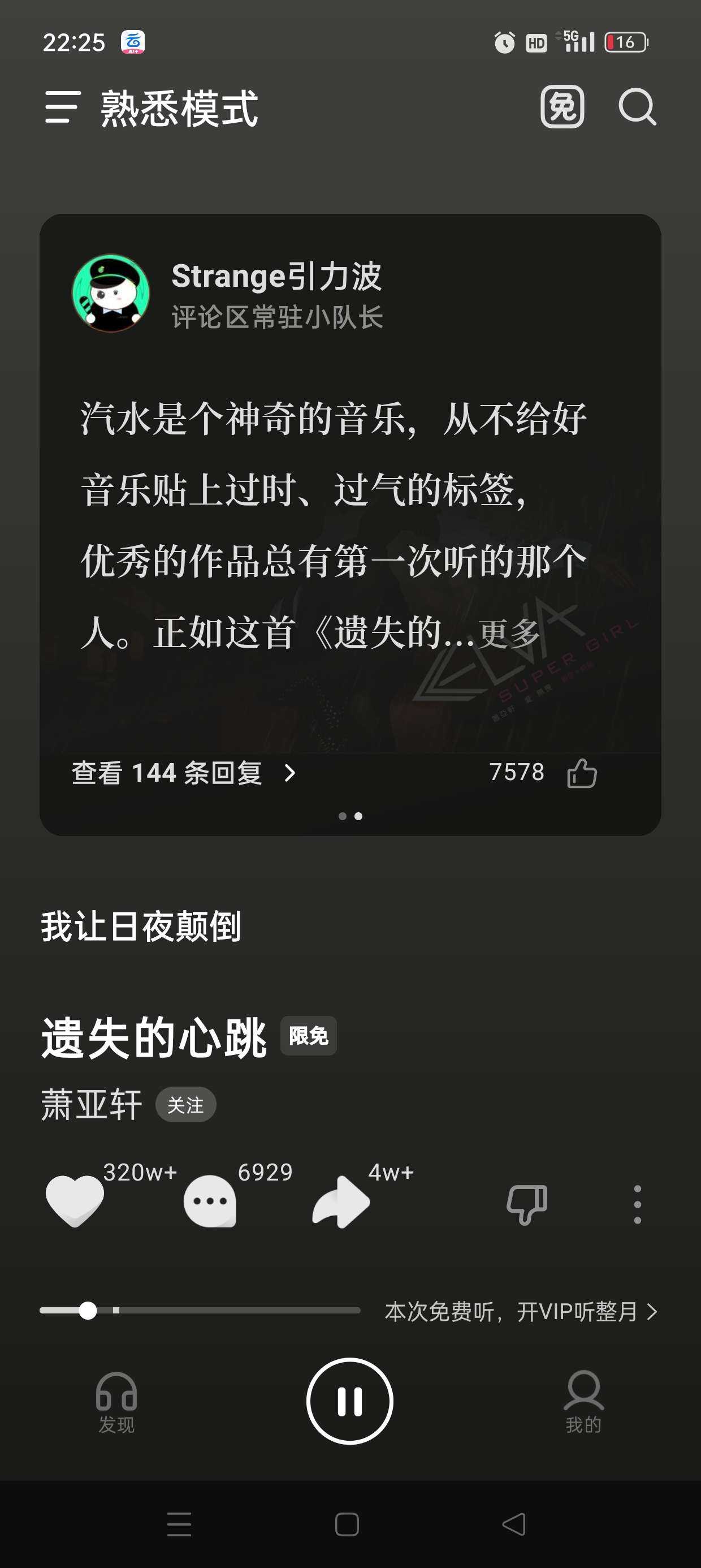
Task: Tap the heart icon showing 320w+
Action: point(75,1200)
